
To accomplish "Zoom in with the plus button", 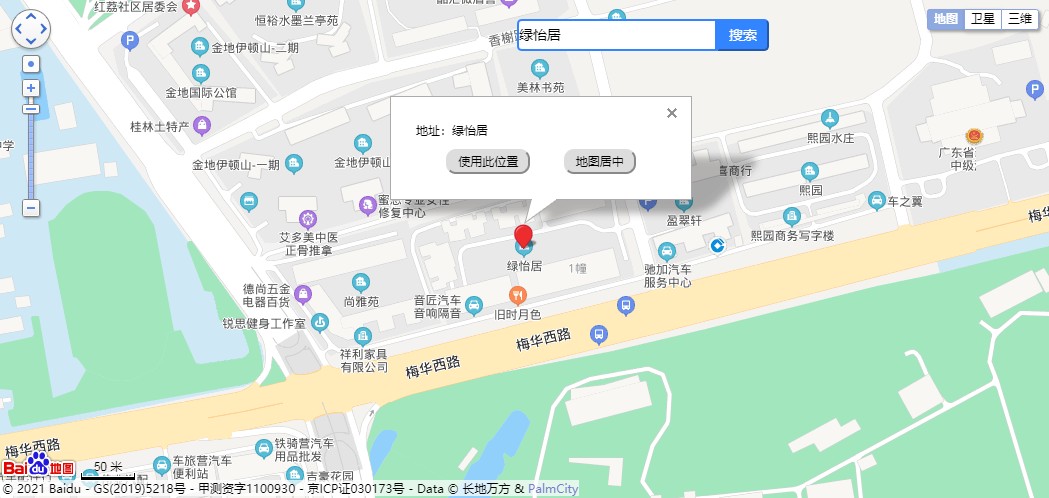I will pyautogui.click(x=31, y=88).
